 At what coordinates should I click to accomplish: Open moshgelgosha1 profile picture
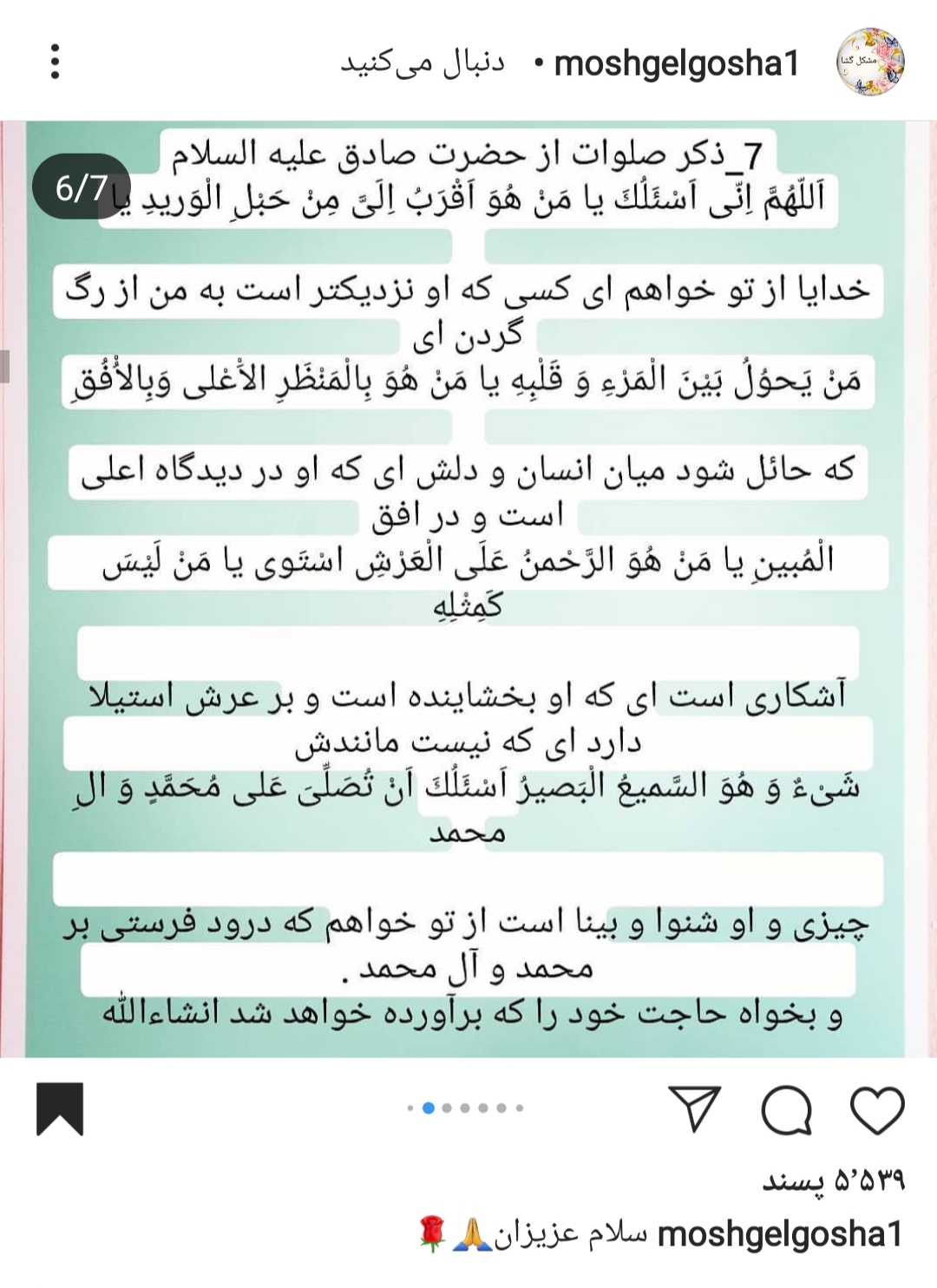click(x=870, y=62)
